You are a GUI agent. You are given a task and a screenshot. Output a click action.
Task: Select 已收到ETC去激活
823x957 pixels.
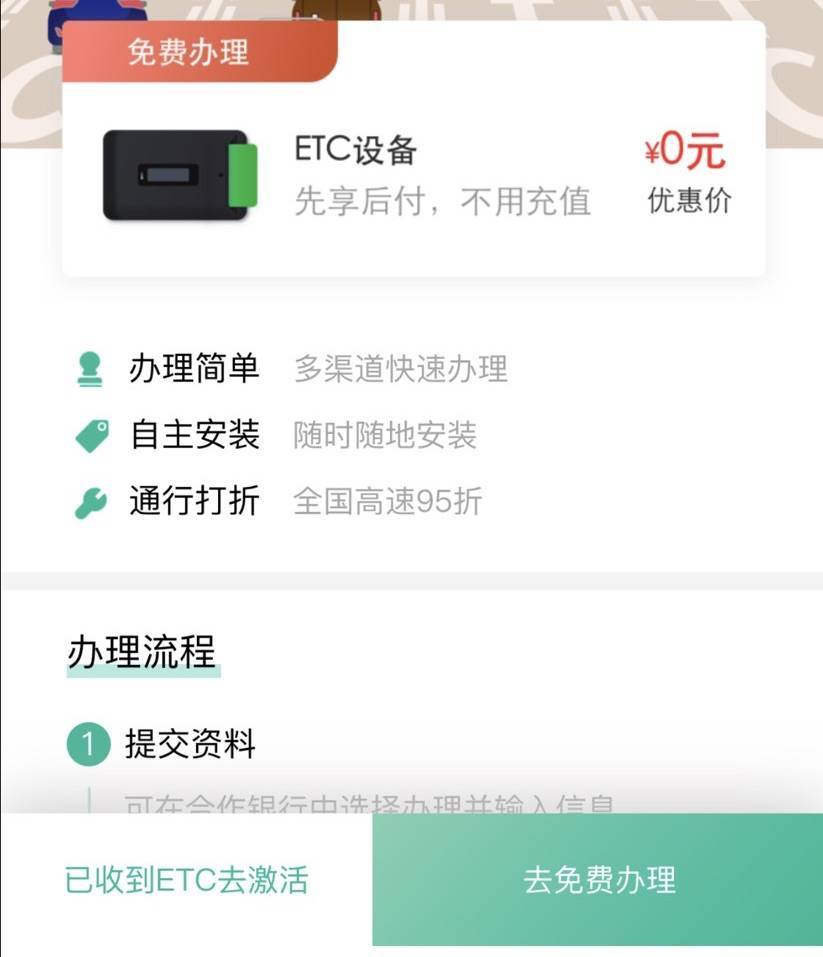(x=186, y=880)
